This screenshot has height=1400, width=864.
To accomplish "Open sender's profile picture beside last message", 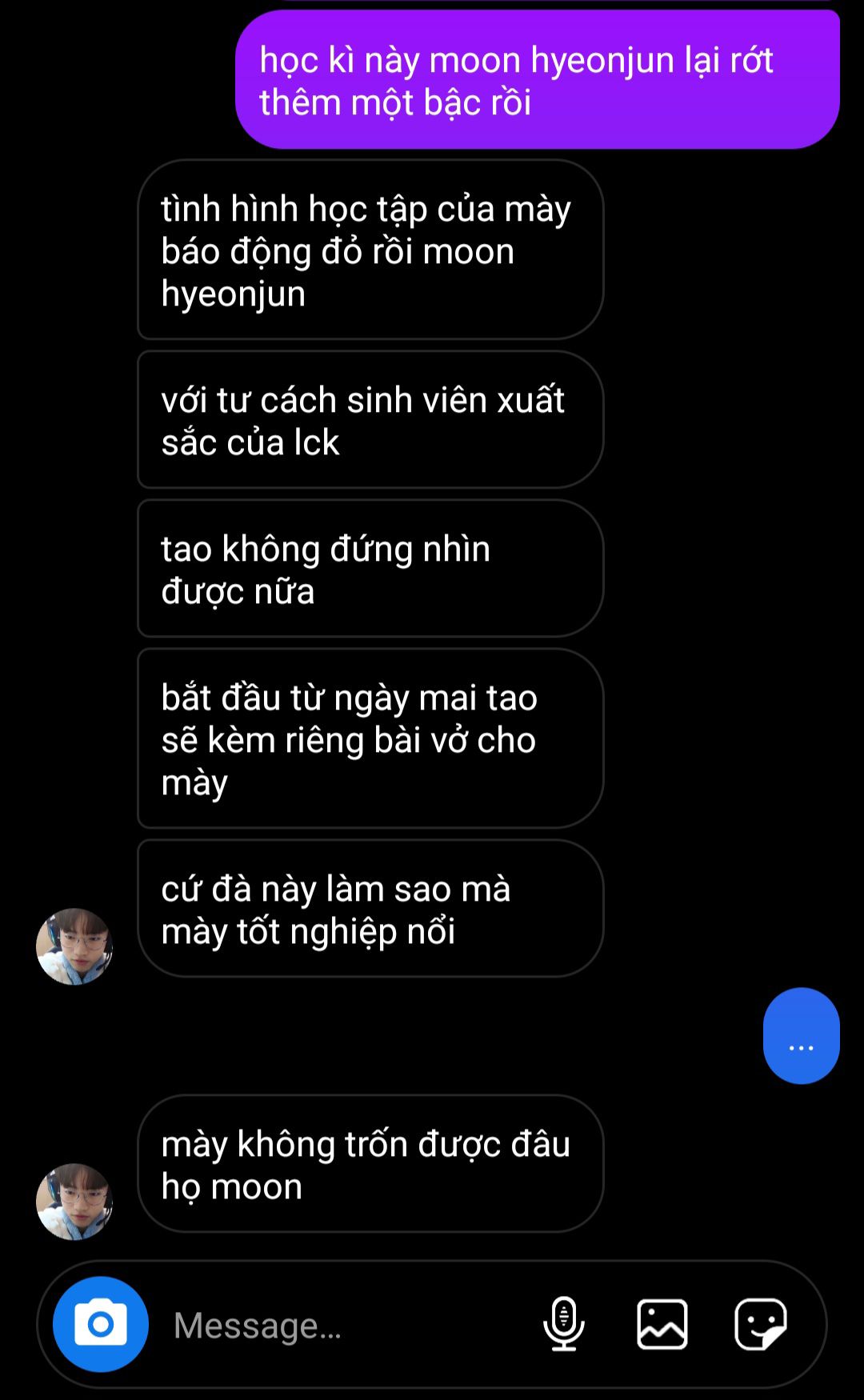I will coord(74,1202).
